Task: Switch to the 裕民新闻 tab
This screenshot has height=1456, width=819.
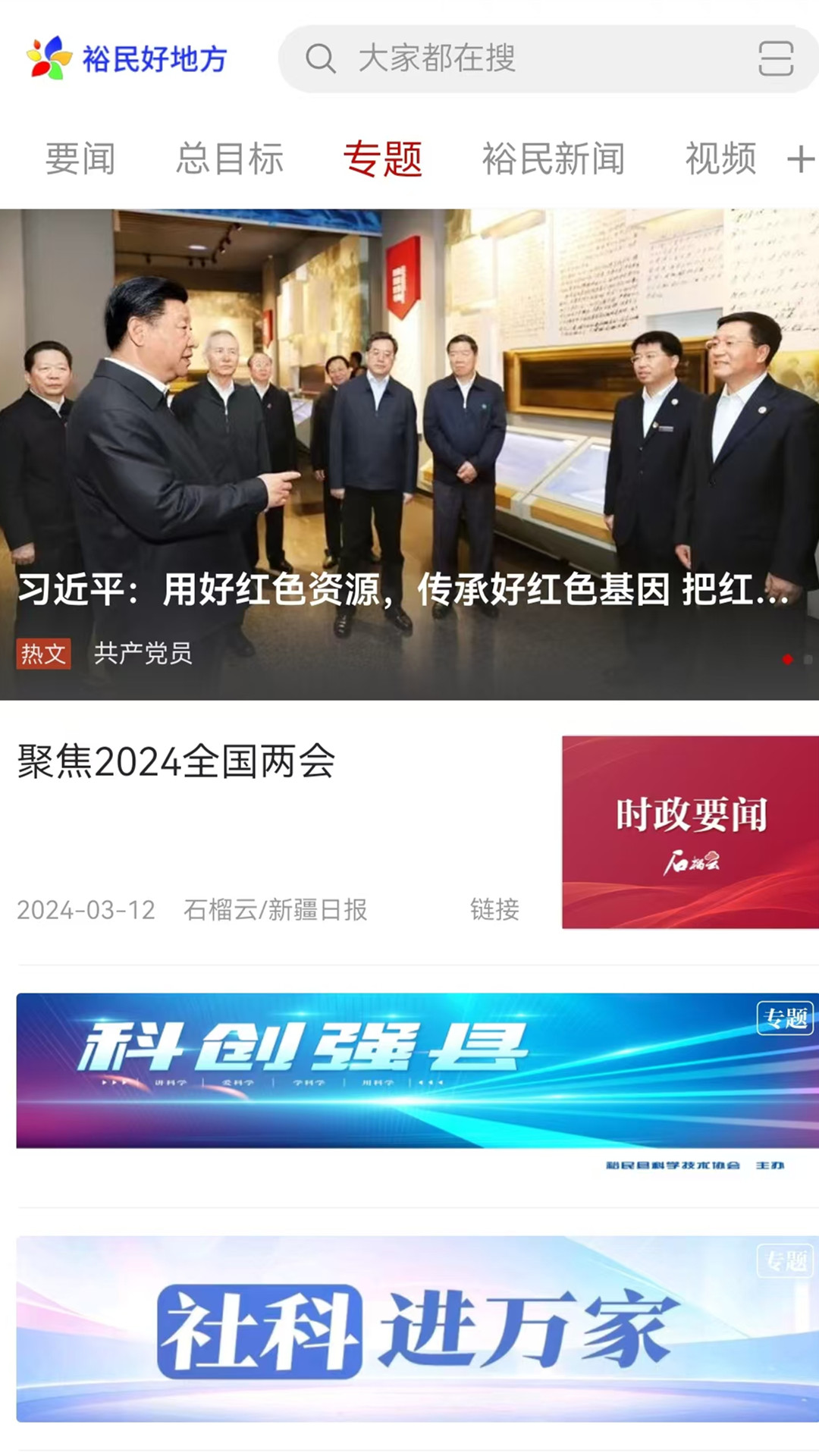Action: 553,158
